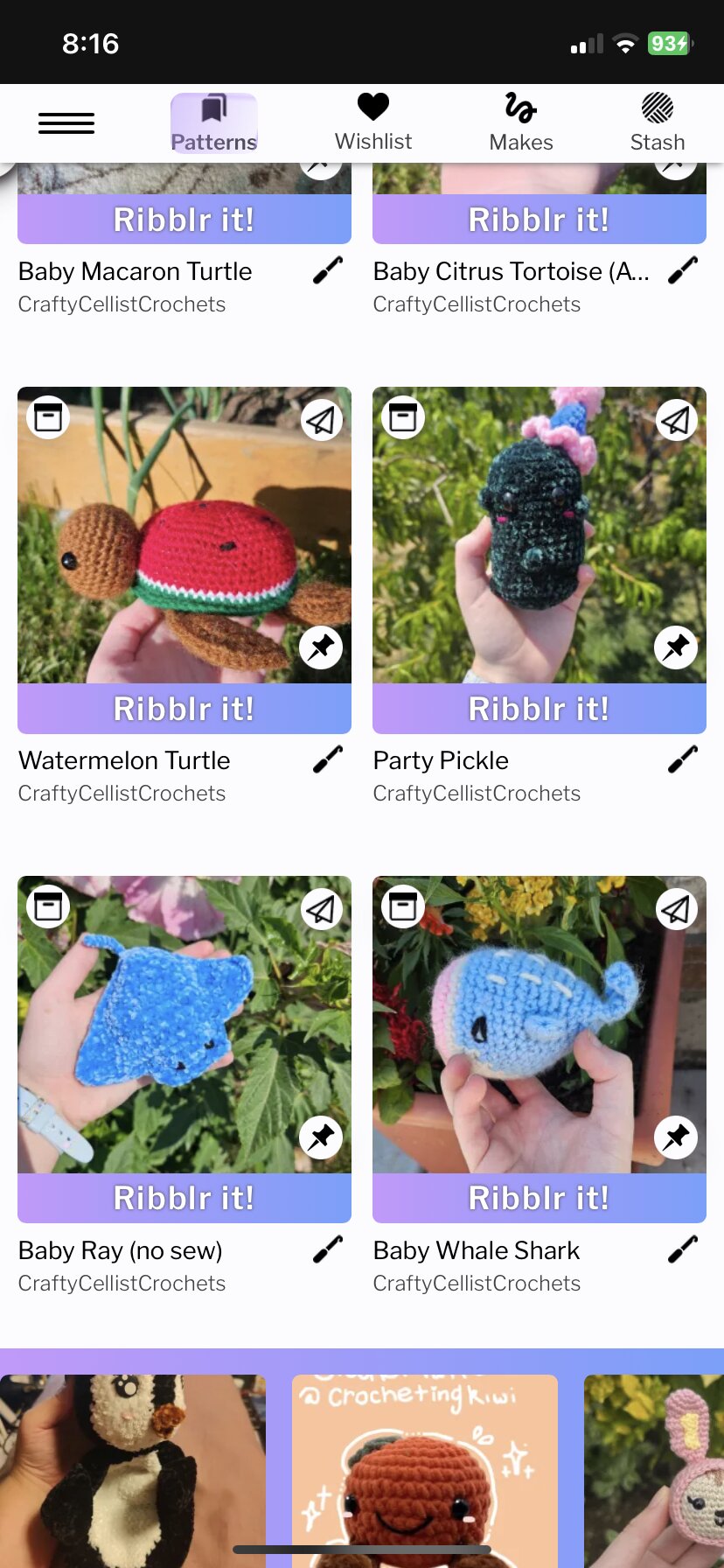Tap Ribblr it! on Party Pickle
Viewport: 724px width, 1568px height.
point(540,709)
